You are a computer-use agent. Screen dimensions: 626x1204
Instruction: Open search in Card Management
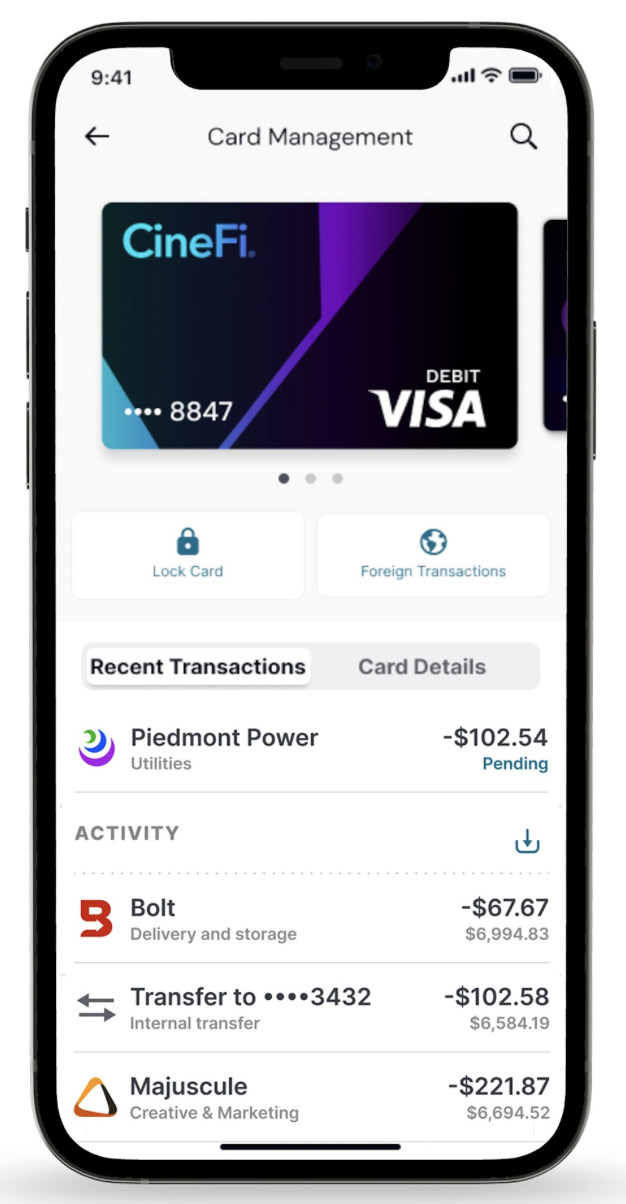pos(524,137)
